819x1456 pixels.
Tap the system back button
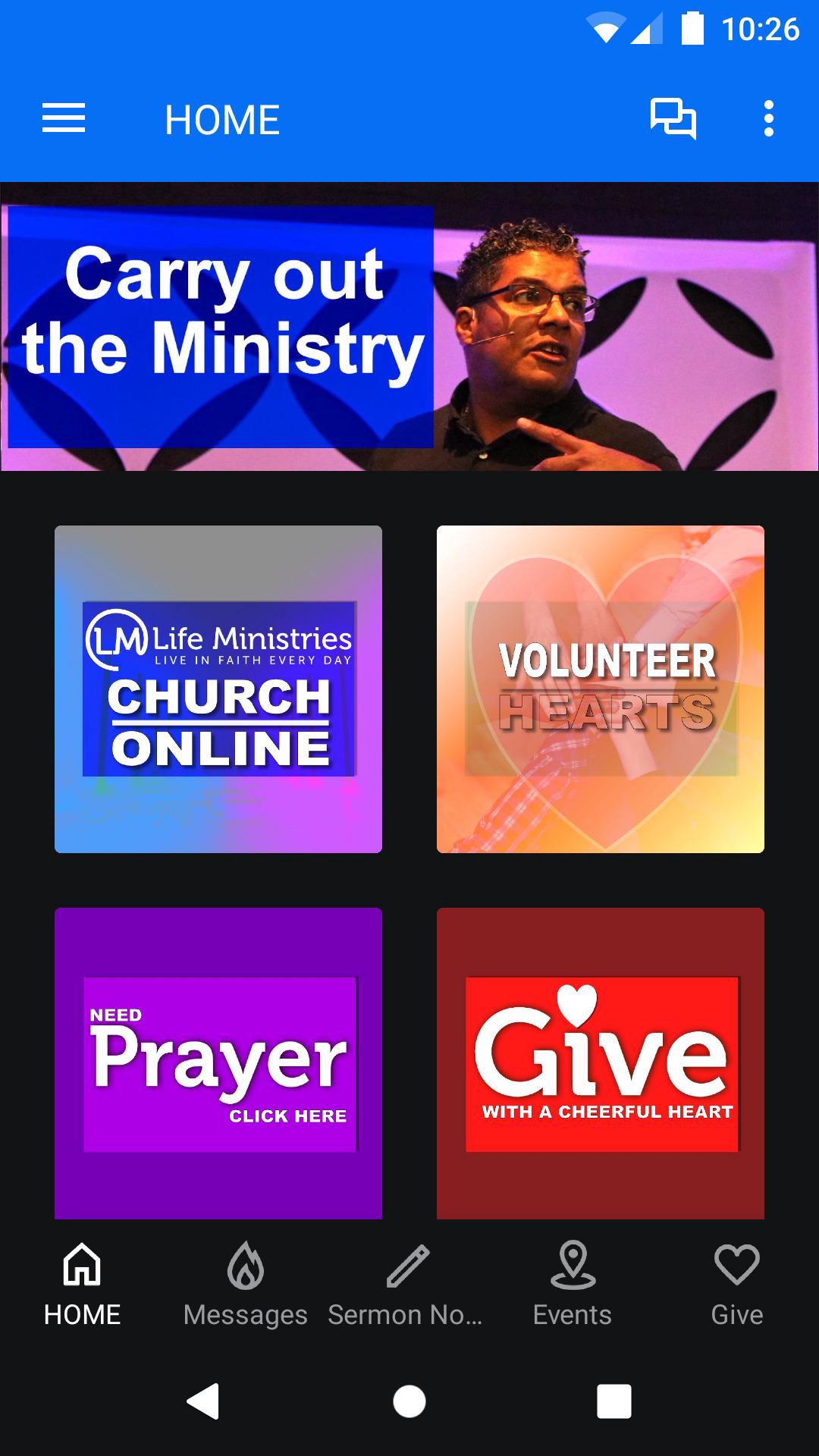point(203,1401)
